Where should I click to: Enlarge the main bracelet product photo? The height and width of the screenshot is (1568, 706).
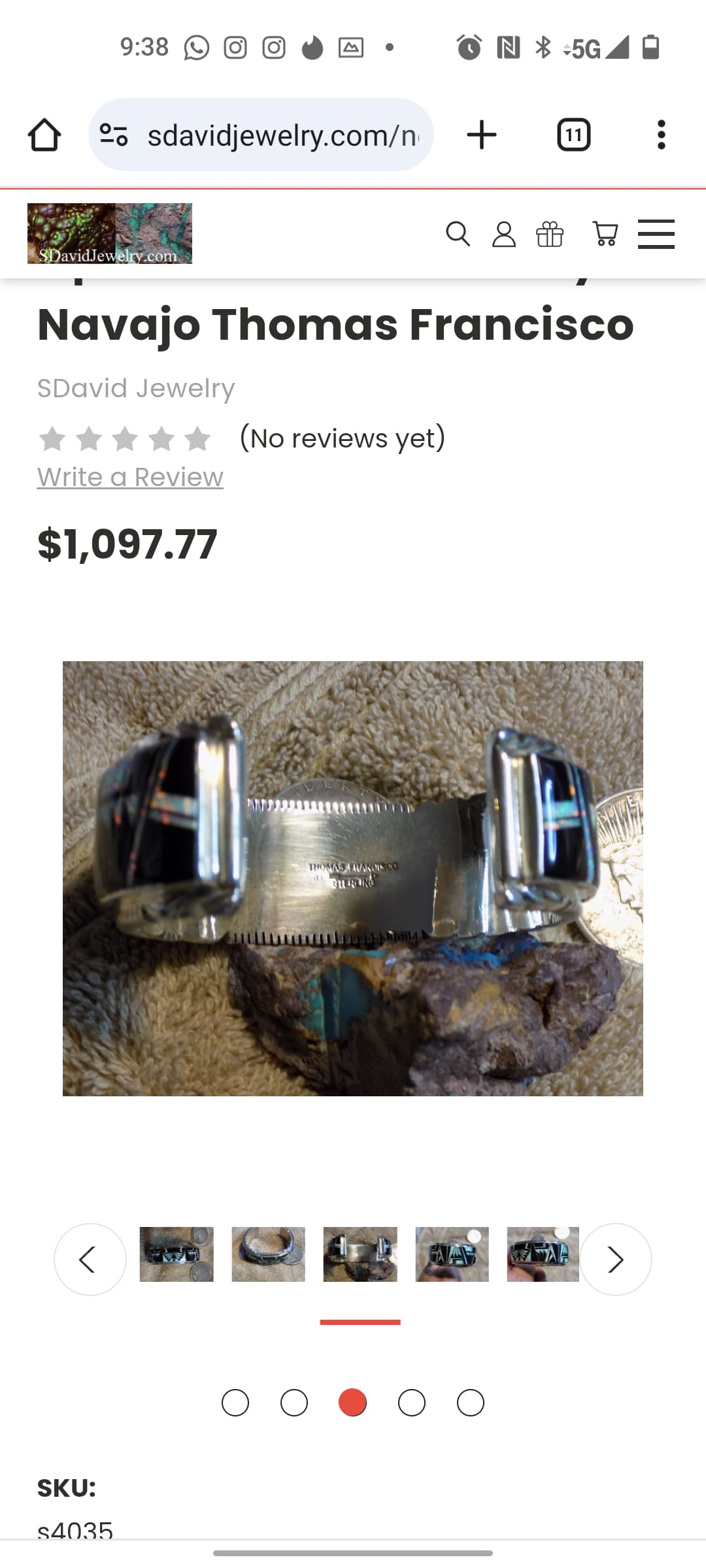click(353, 878)
